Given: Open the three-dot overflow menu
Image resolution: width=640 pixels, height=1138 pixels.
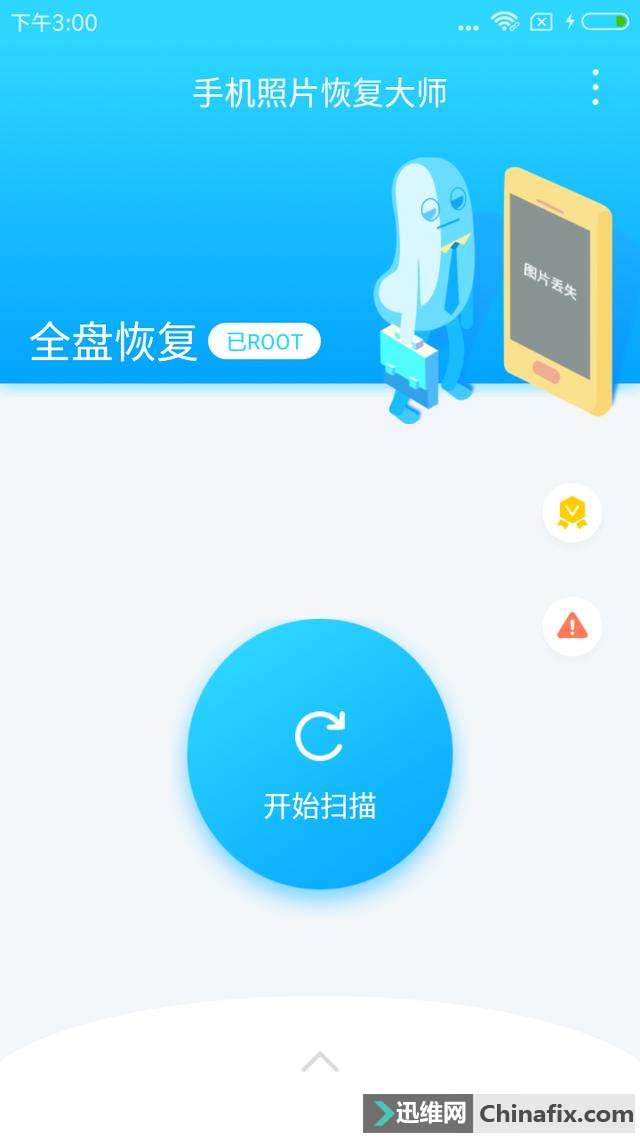Looking at the screenshot, I should coord(595,88).
